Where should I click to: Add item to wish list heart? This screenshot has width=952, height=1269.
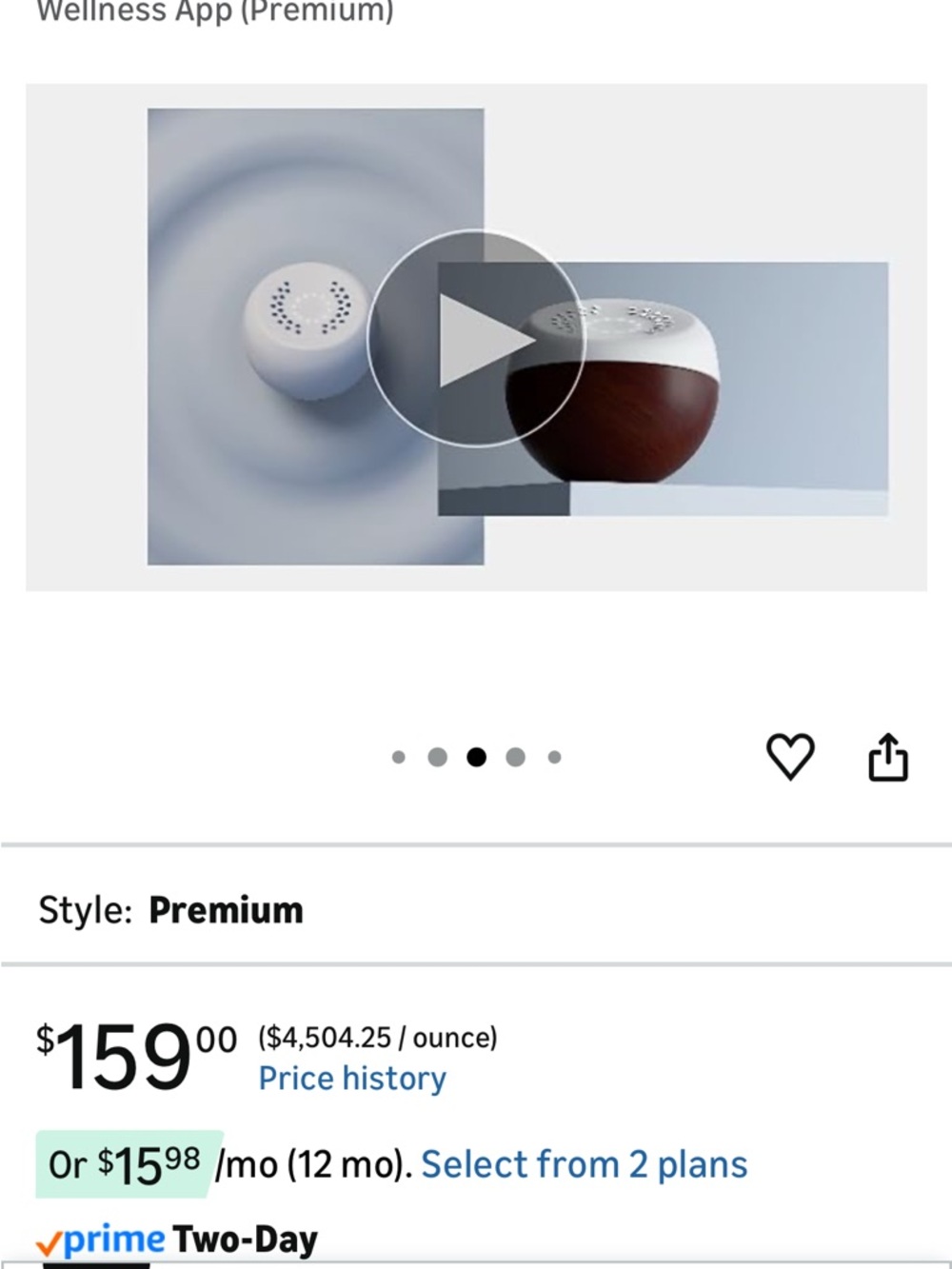(790, 757)
